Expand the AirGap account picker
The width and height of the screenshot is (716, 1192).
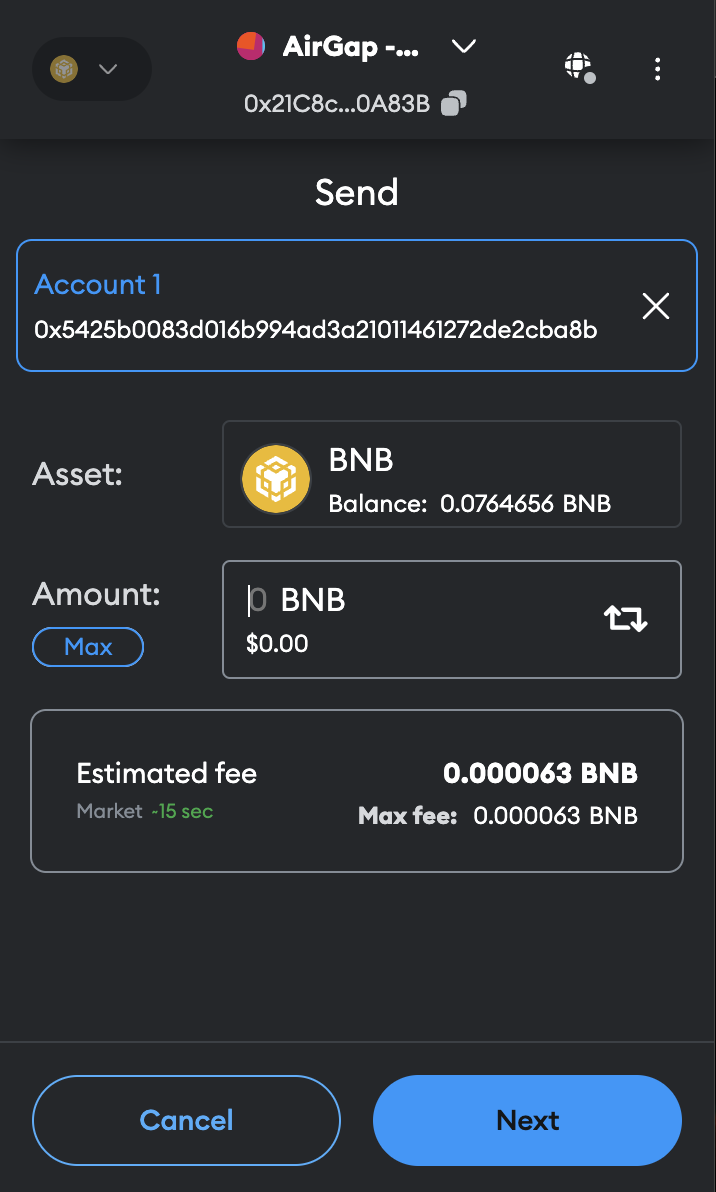point(356,47)
